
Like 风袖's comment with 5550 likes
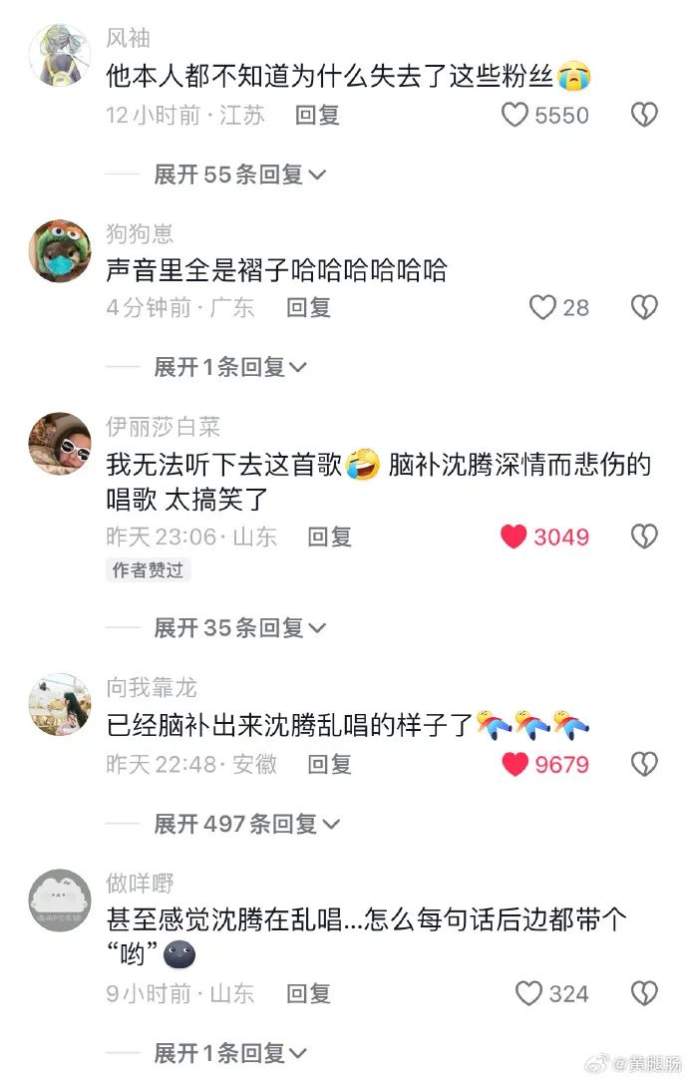point(514,115)
